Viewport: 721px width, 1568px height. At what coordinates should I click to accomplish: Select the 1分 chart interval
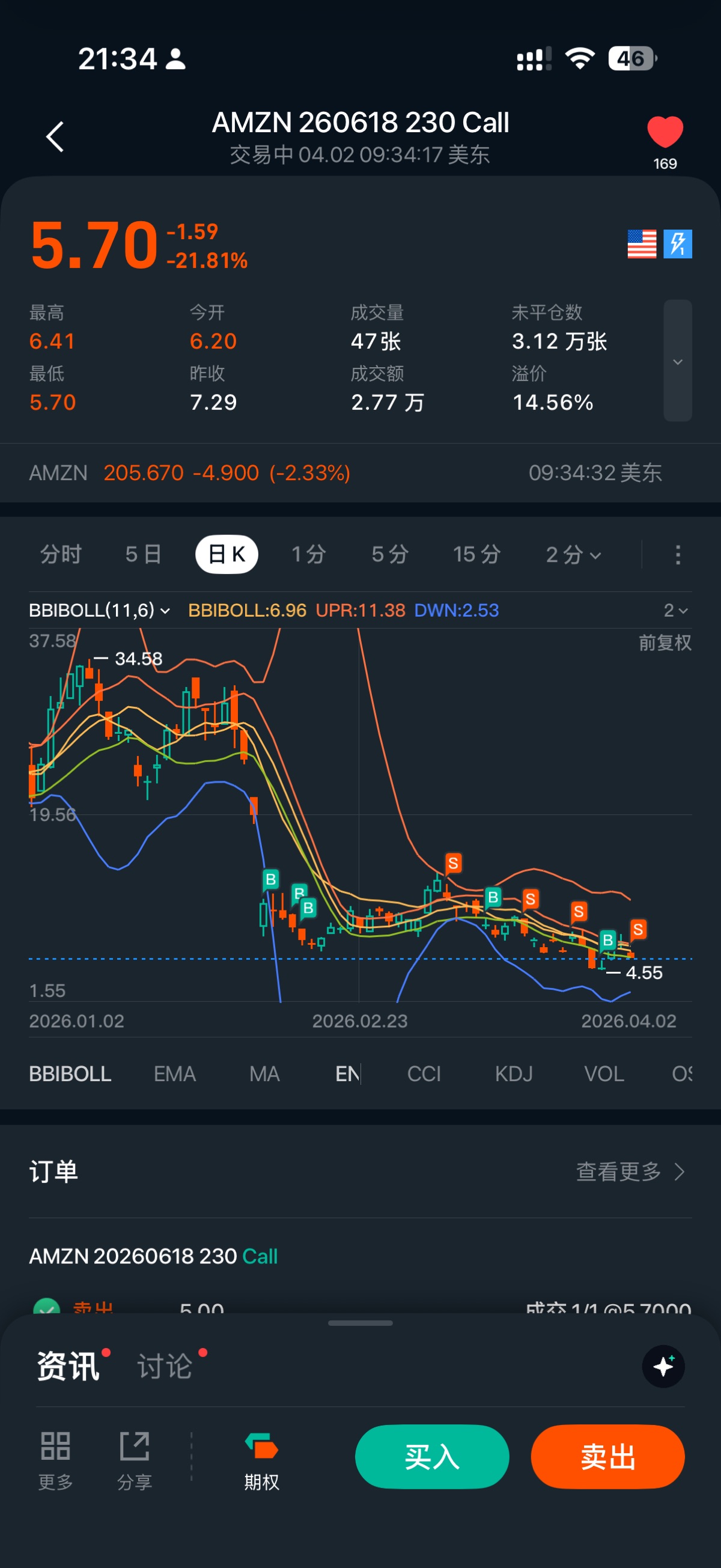[309, 555]
